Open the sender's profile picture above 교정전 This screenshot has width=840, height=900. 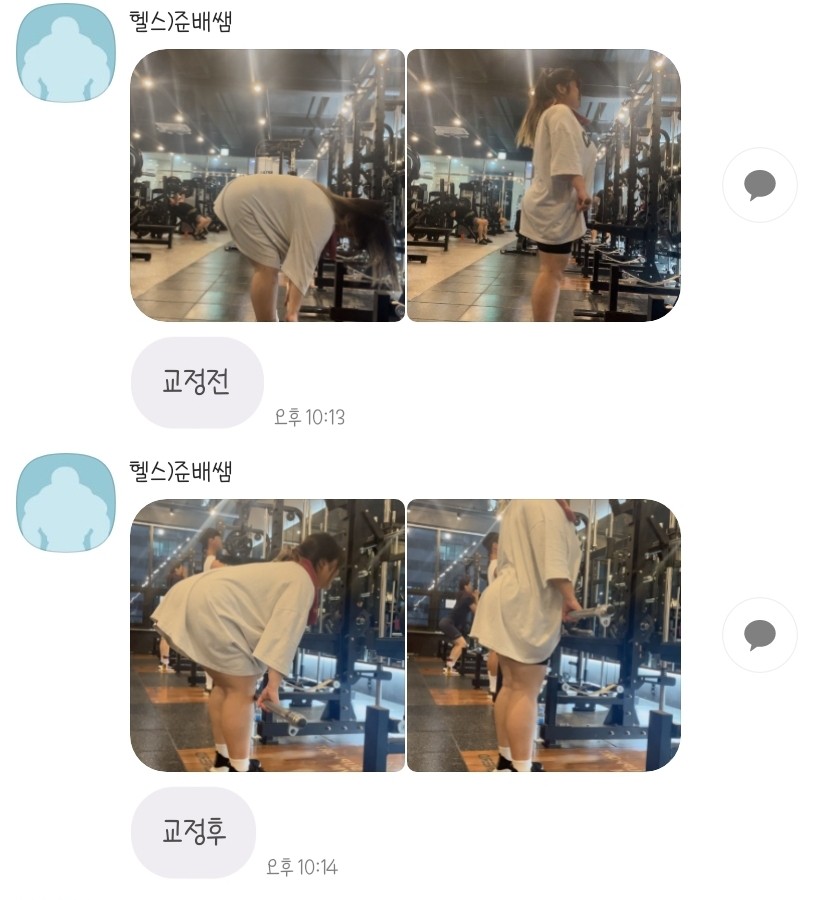[x=66, y=53]
